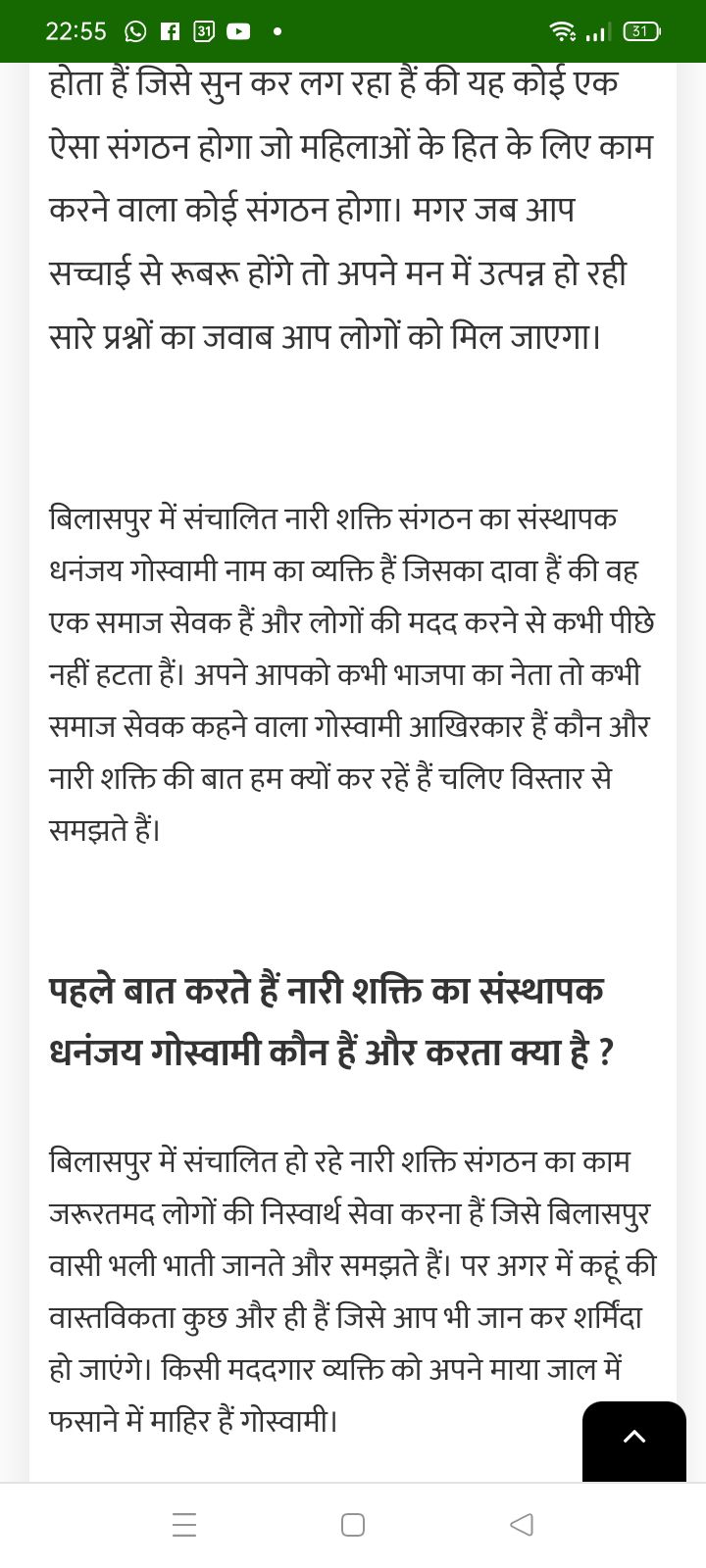This screenshot has height=1568, width=706.
Task: Go back using the system back button
Action: pos(522,1525)
